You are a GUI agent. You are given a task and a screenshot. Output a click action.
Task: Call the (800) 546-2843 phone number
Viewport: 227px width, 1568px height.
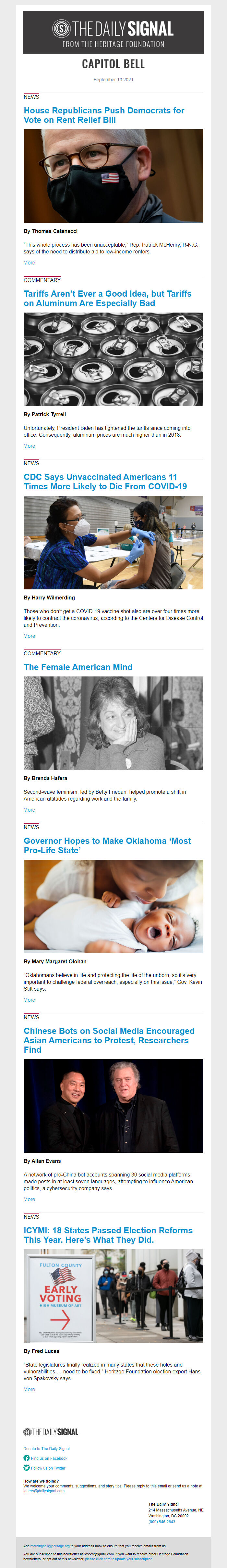(161, 1522)
